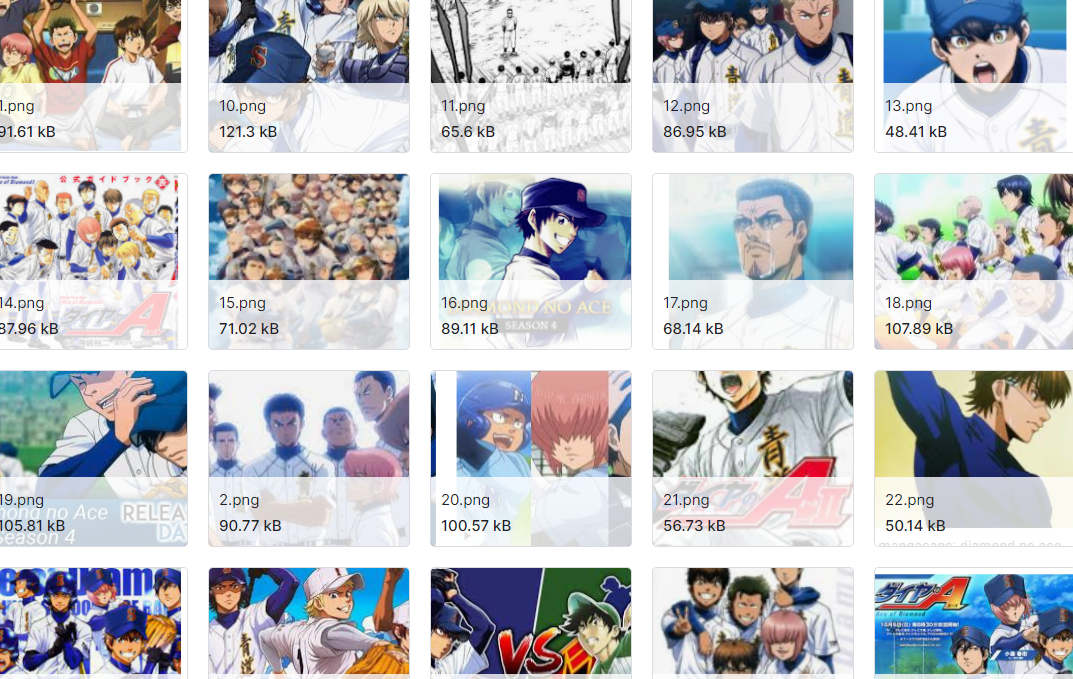Viewport: 1073px width, 679px height.
Task: Open the 18.png image
Action: point(972,240)
